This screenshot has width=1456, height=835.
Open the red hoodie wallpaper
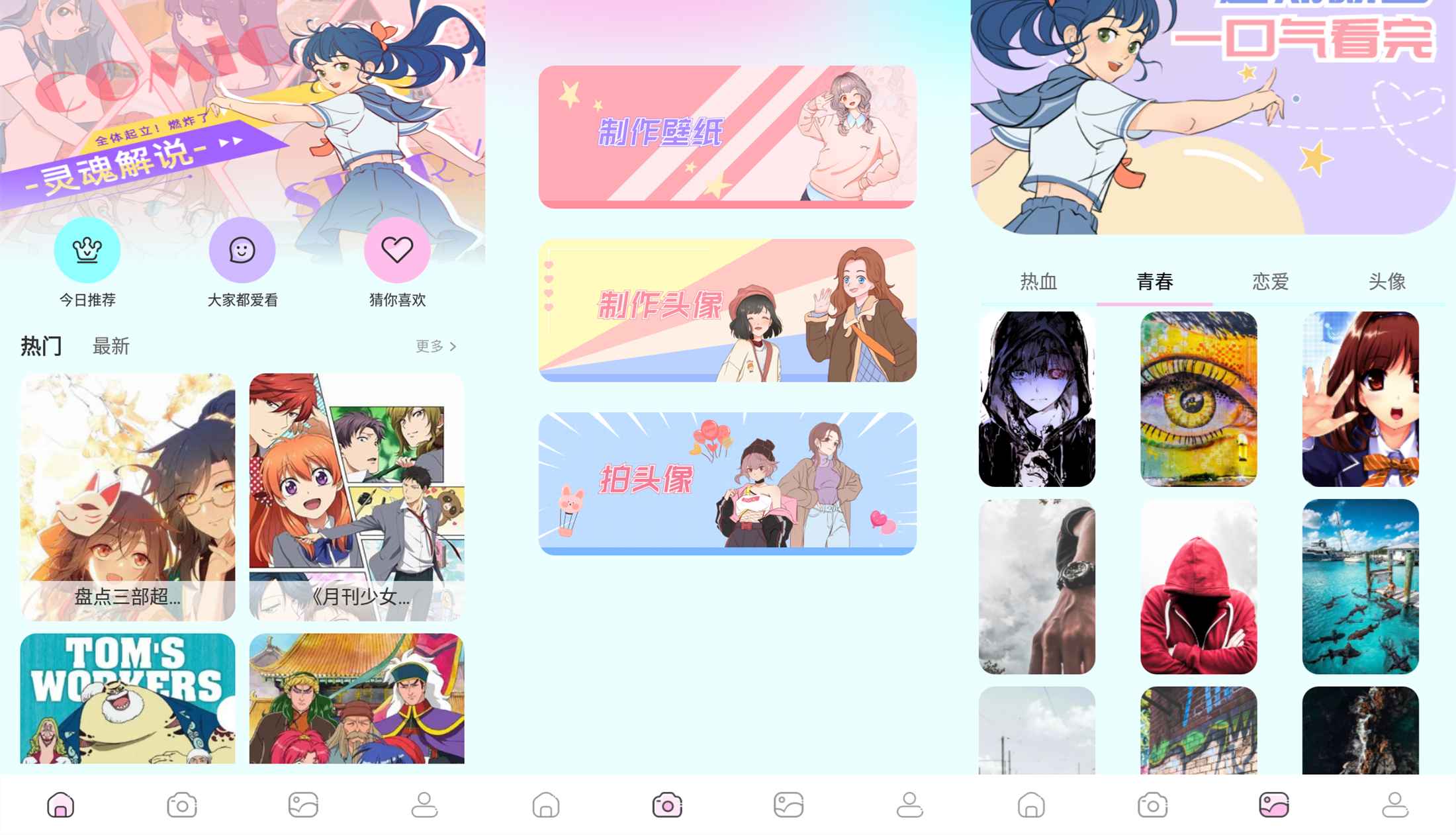tap(1199, 586)
